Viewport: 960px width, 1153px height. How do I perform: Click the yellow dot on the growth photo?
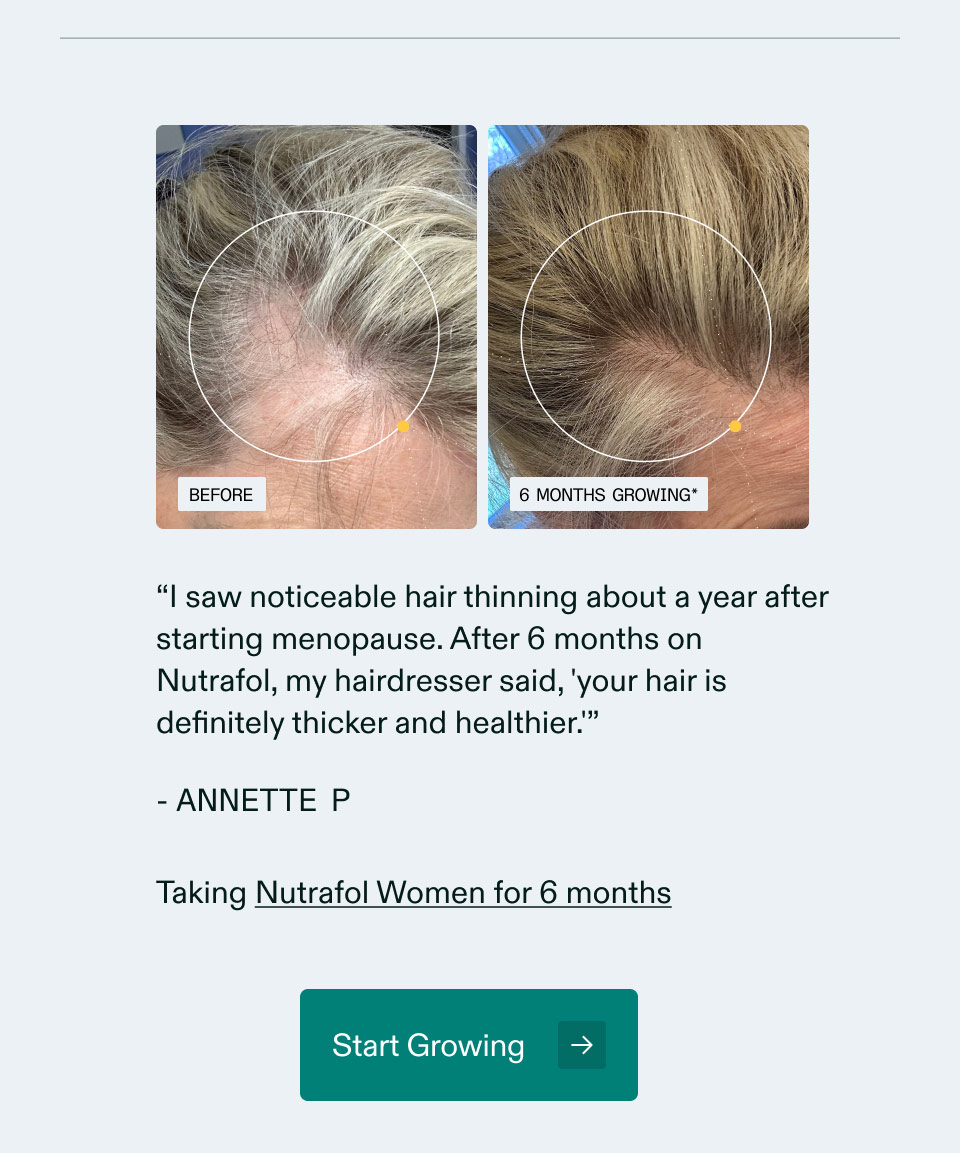pyautogui.click(x=735, y=426)
